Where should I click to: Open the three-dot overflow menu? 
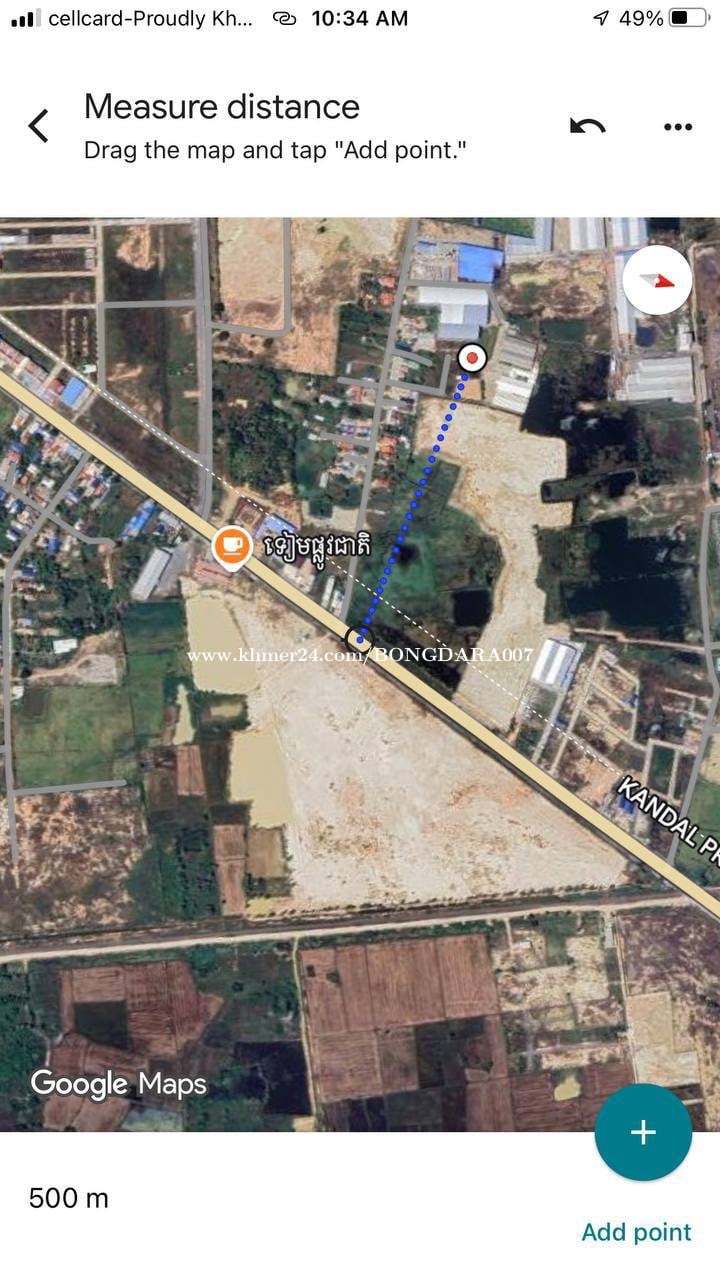tap(677, 126)
